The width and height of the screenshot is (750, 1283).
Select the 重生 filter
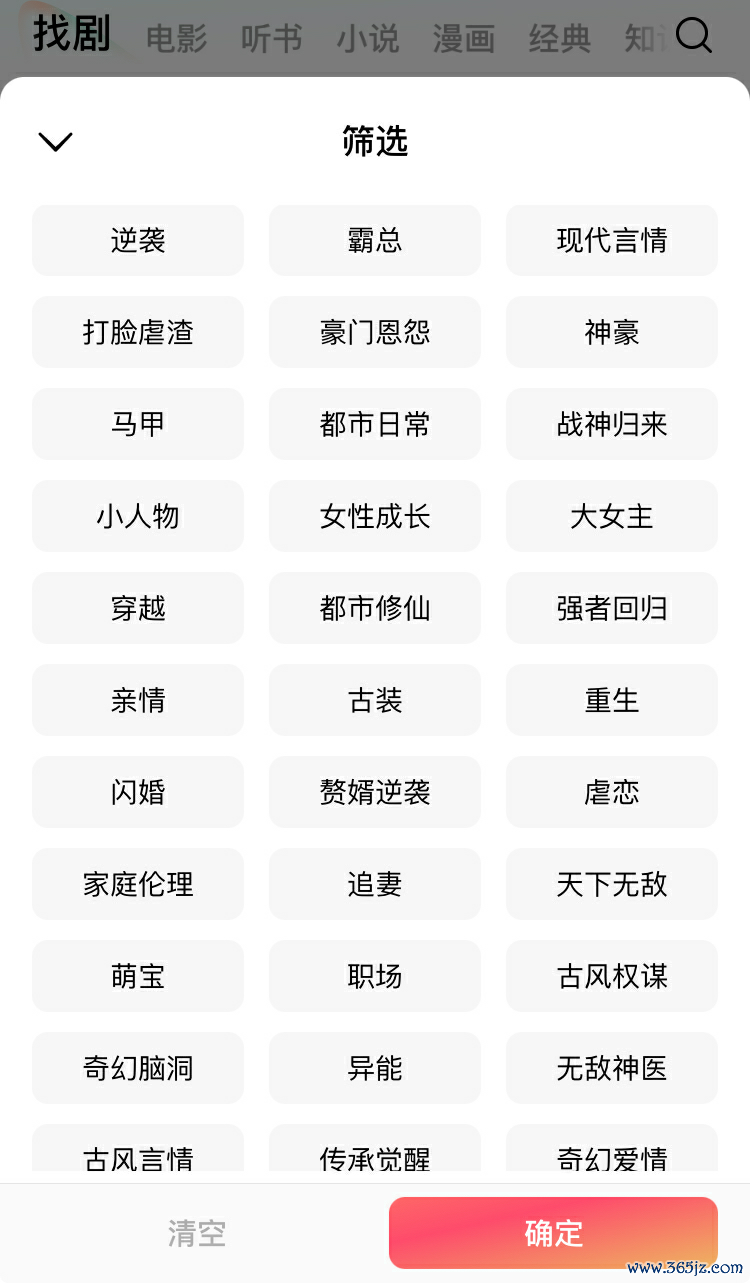click(x=612, y=700)
